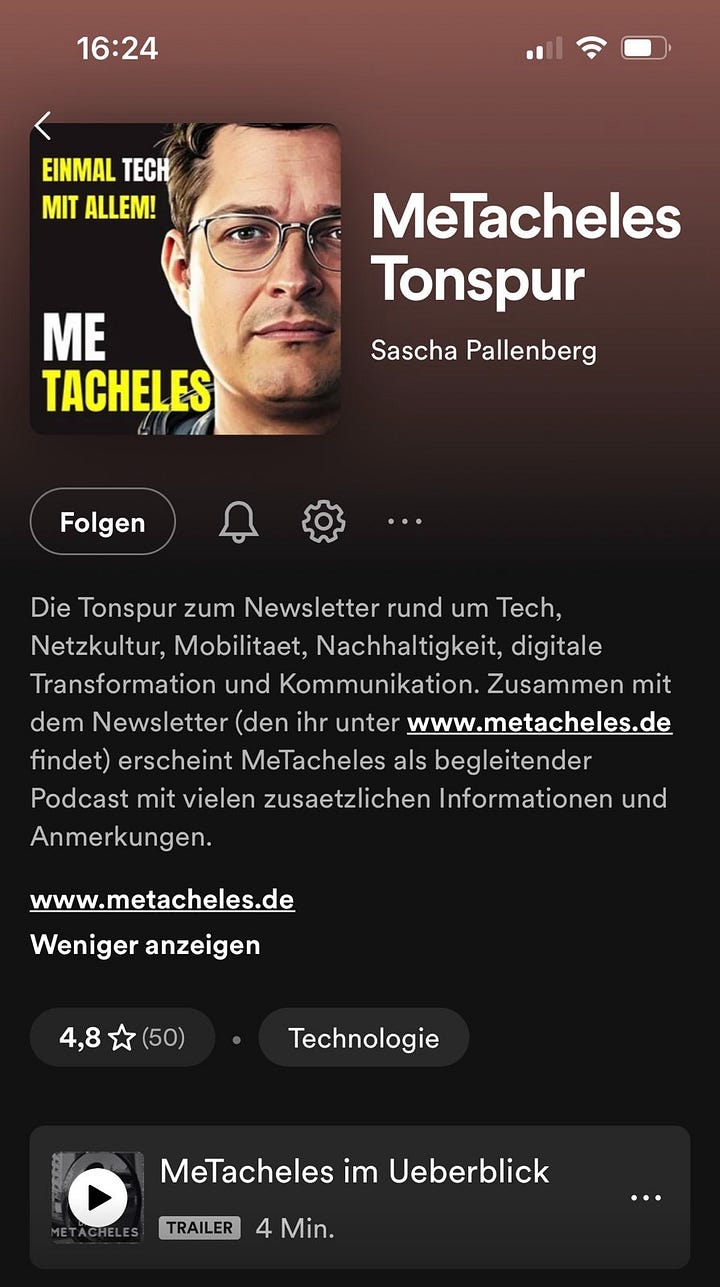Open options for MeTacheles im Ueberblick trailer
The image size is (720, 1287).
click(x=646, y=1198)
